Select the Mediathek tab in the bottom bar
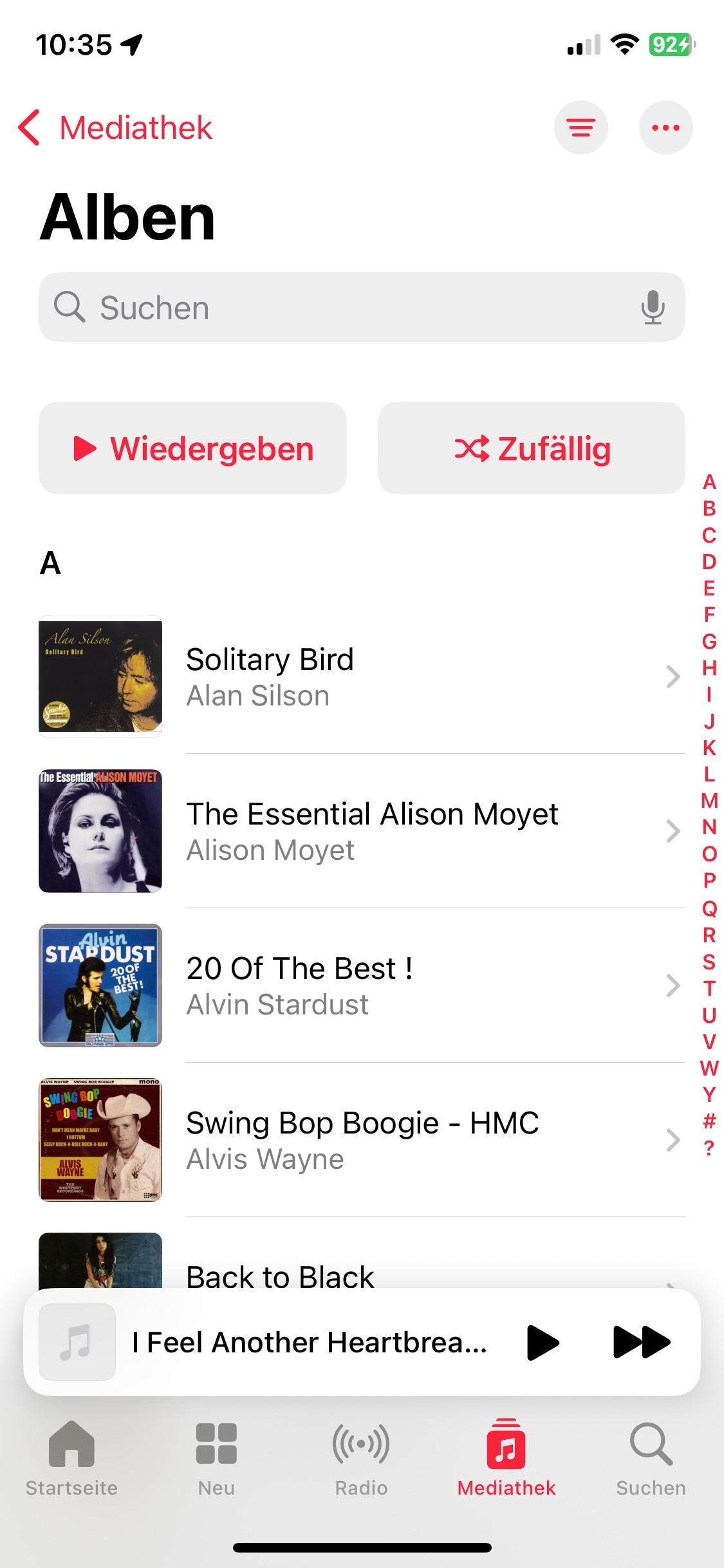This screenshot has width=724, height=1568. 506,1458
